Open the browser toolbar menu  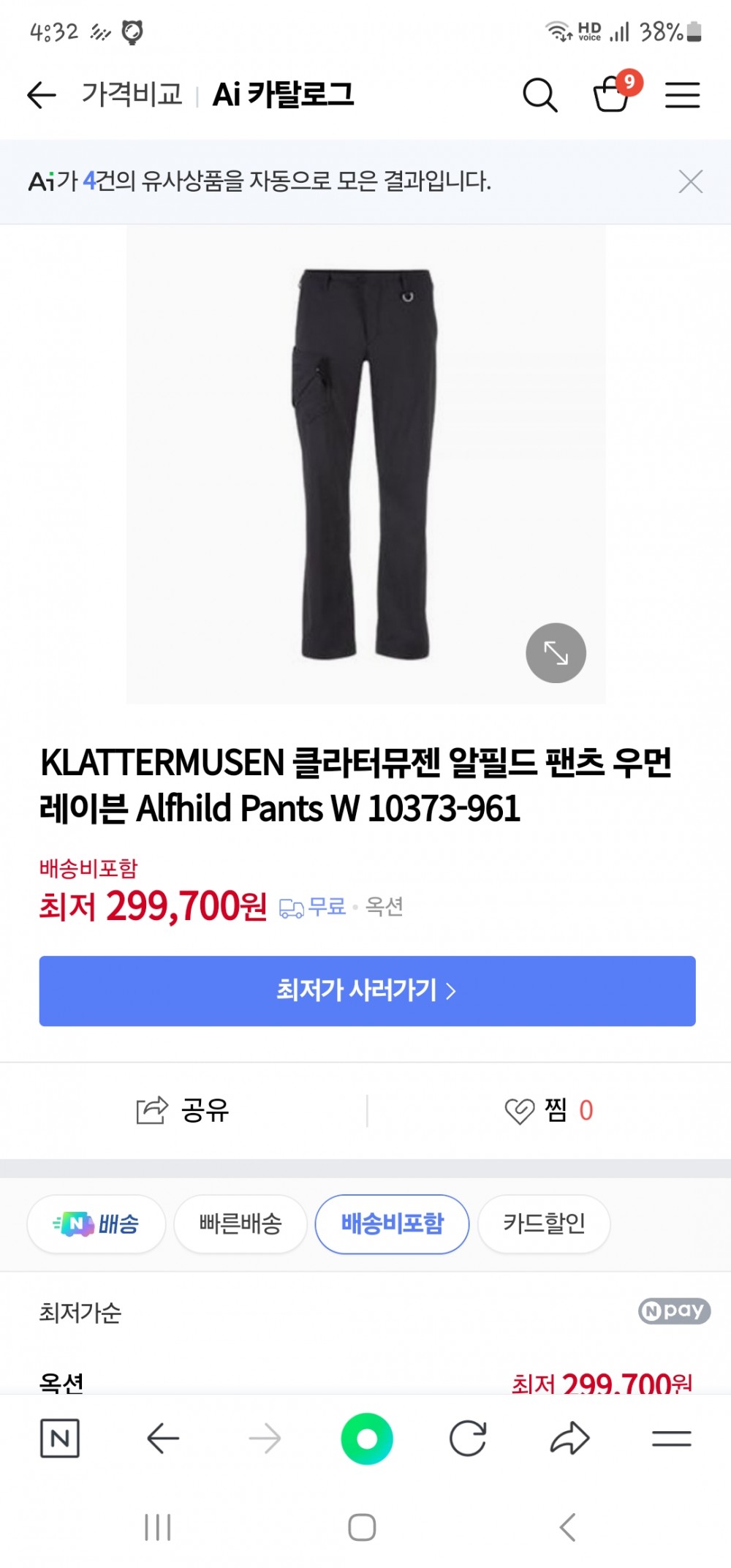click(671, 1439)
